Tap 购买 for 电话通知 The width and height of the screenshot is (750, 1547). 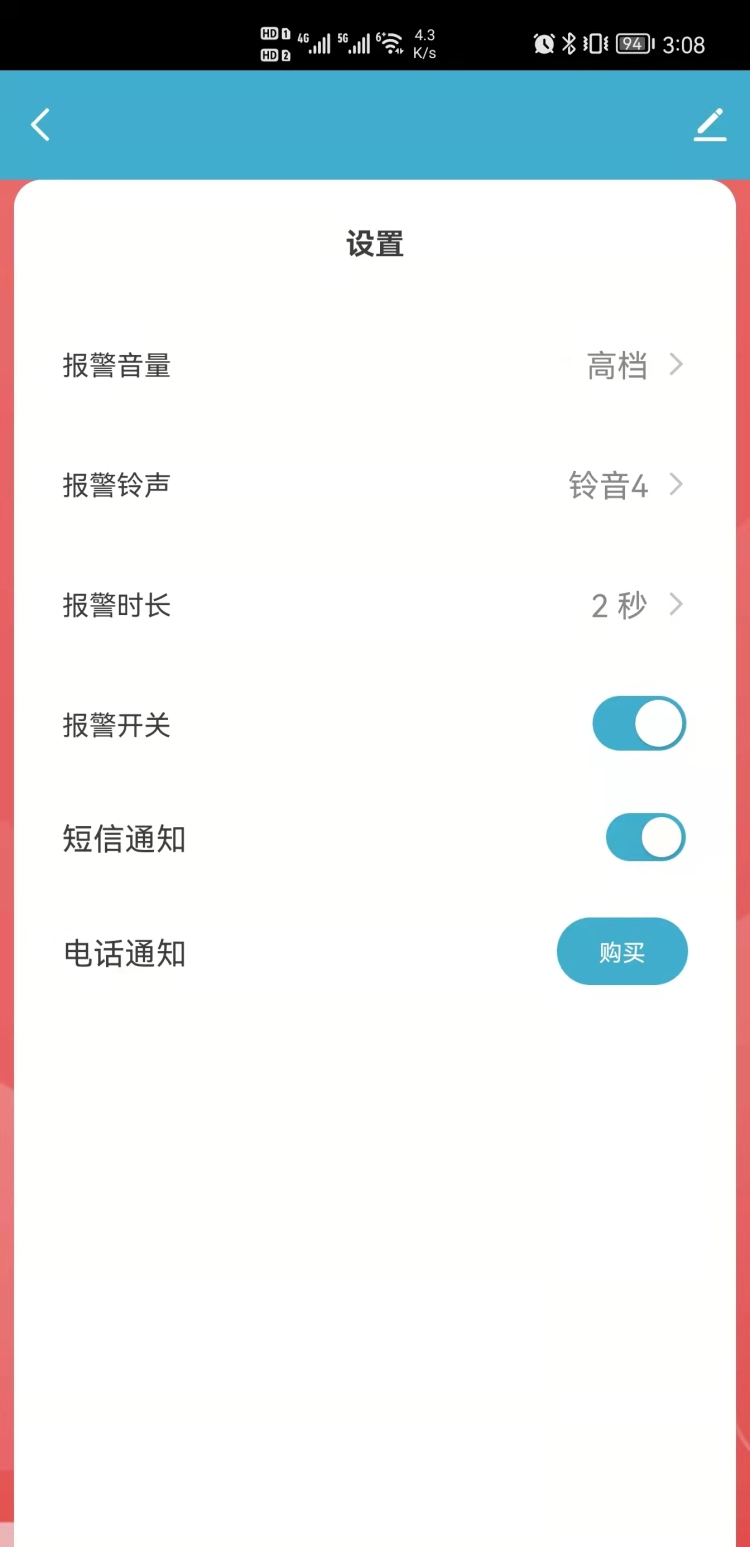click(x=622, y=952)
